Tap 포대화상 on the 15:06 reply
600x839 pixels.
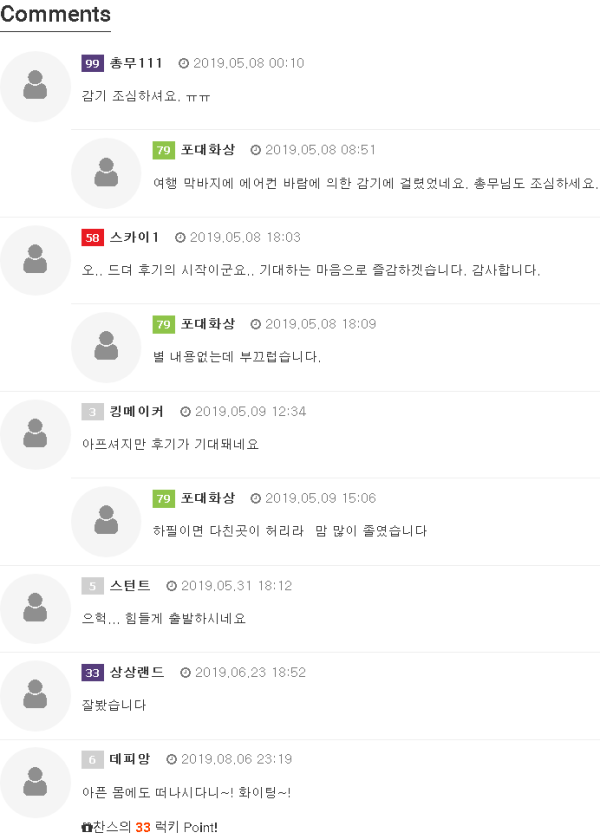pos(207,498)
